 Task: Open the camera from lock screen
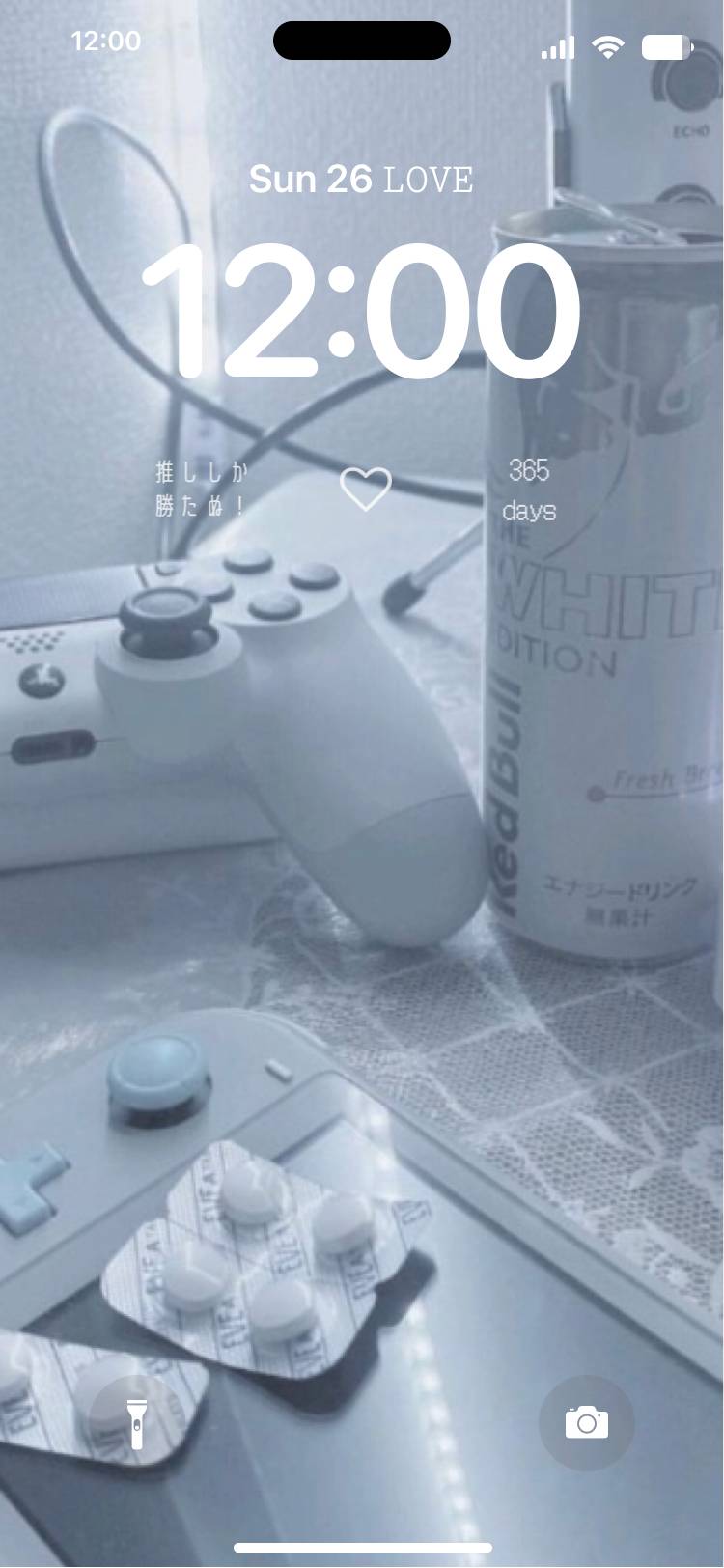click(x=586, y=1422)
